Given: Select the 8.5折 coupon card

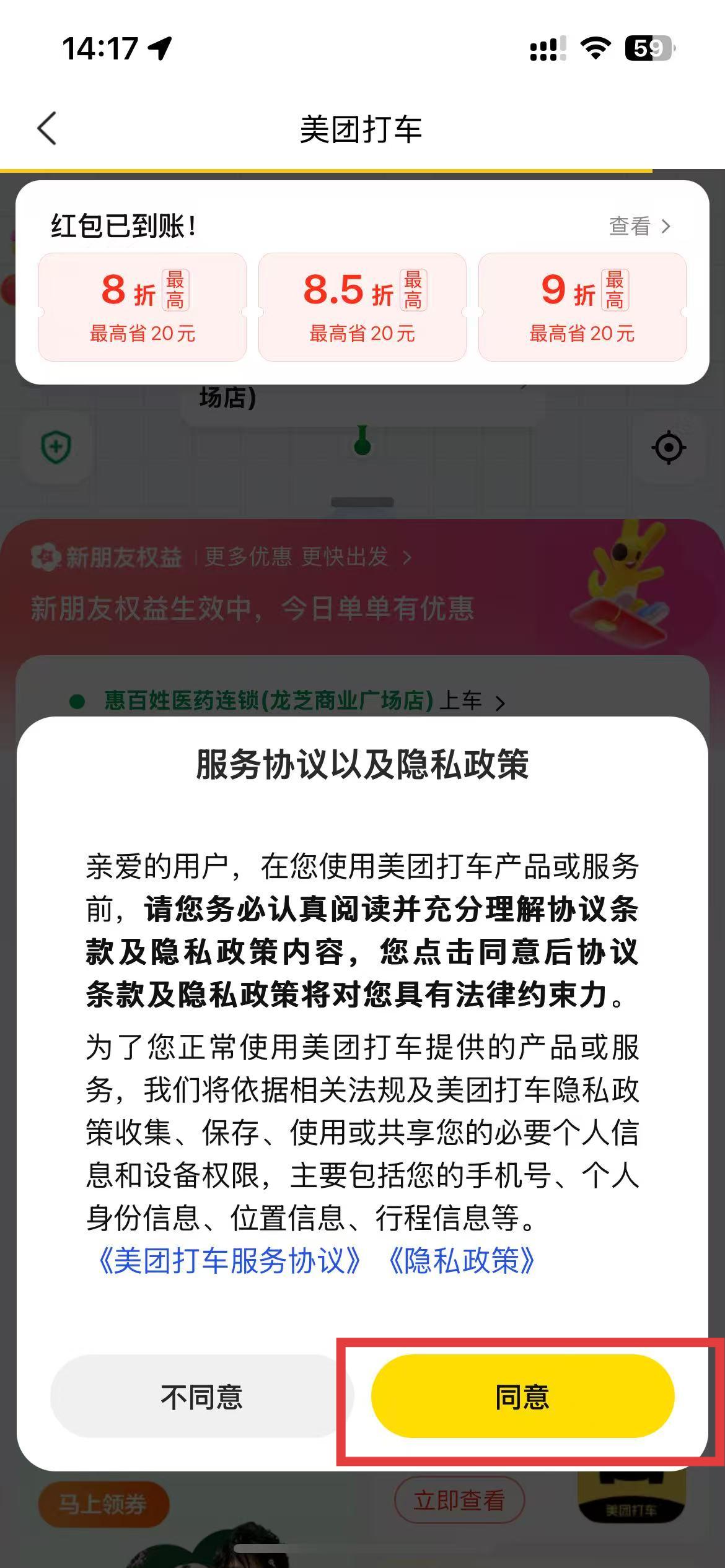Looking at the screenshot, I should point(362,307).
